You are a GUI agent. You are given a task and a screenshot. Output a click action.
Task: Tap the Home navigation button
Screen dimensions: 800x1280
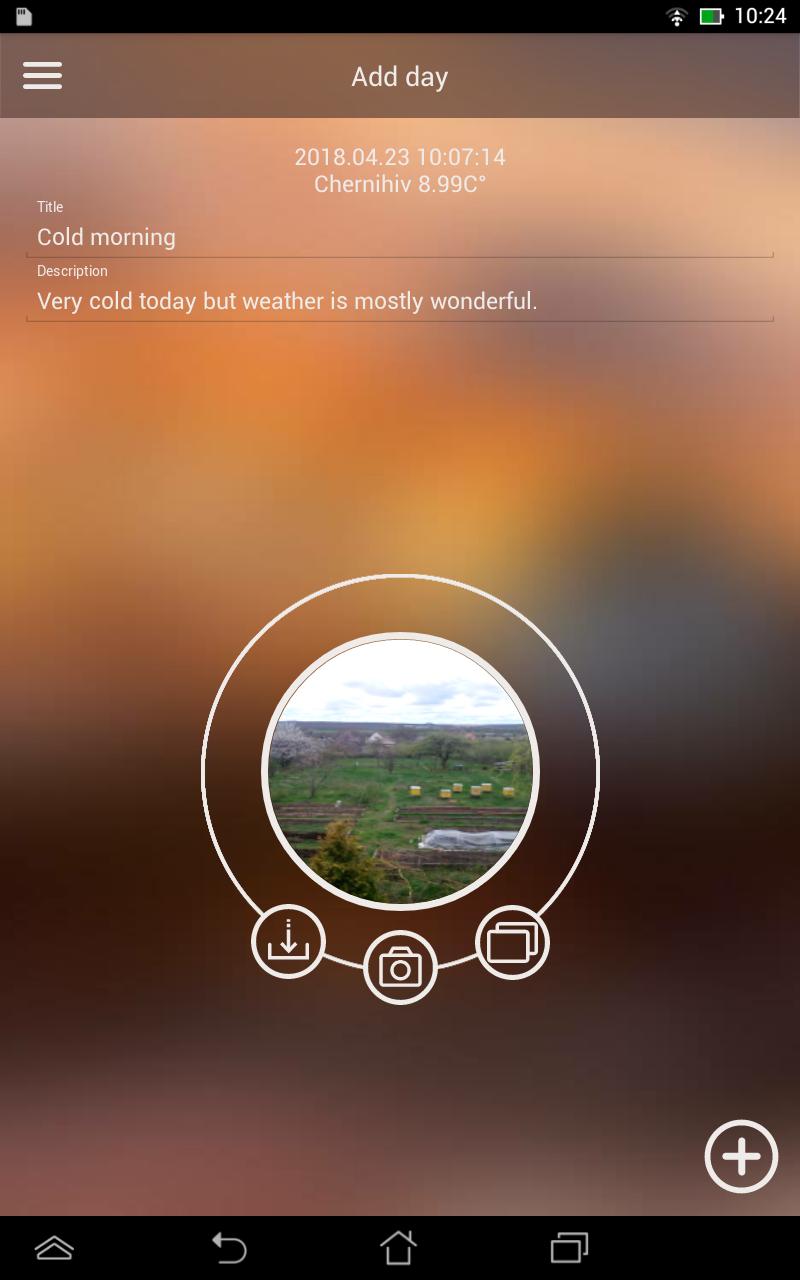[x=400, y=1248]
